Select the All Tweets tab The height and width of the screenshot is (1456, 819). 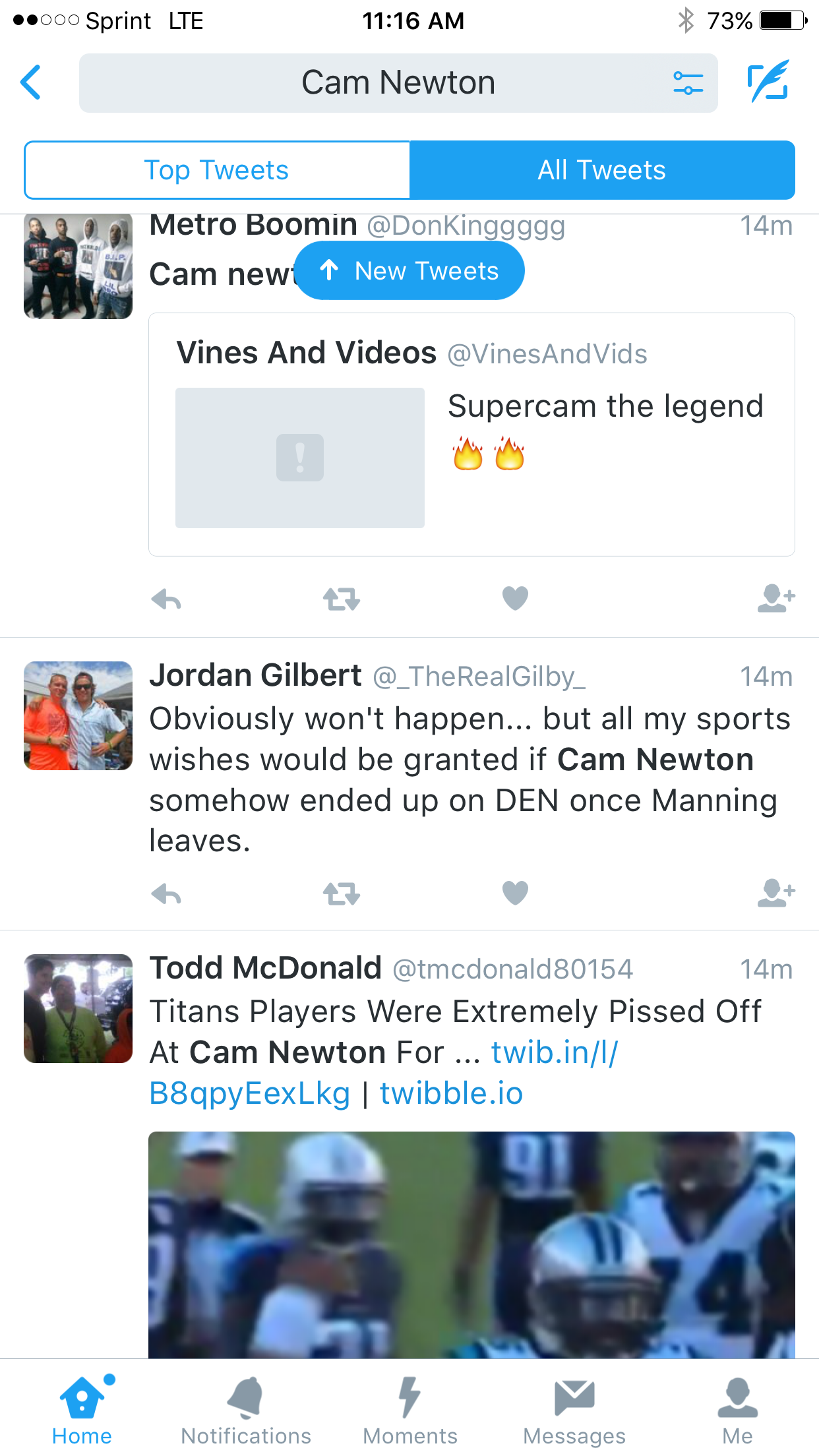point(602,170)
